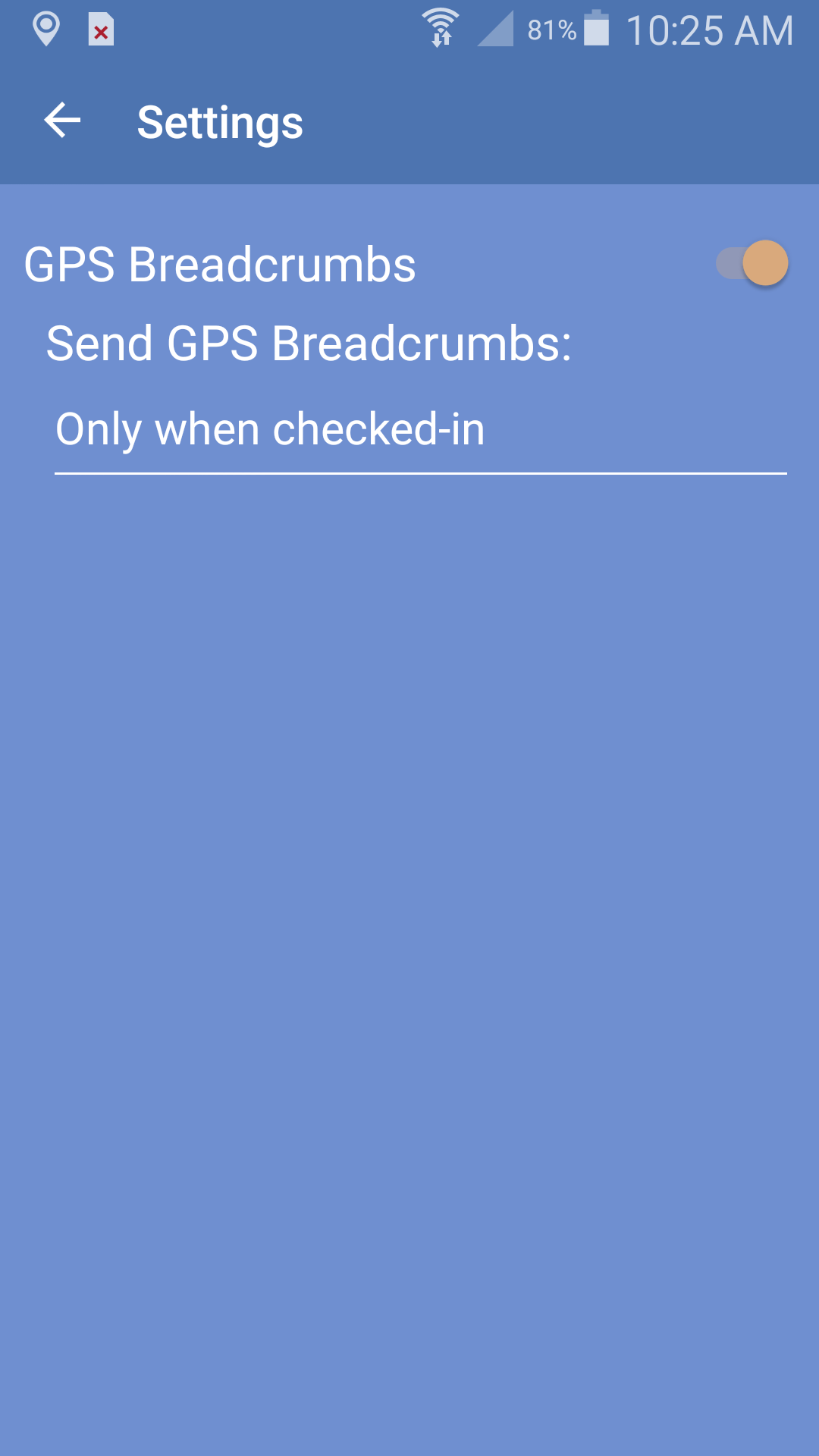819x1456 pixels.
Task: Turn off the GPS Breadcrumbs switch
Action: (753, 264)
